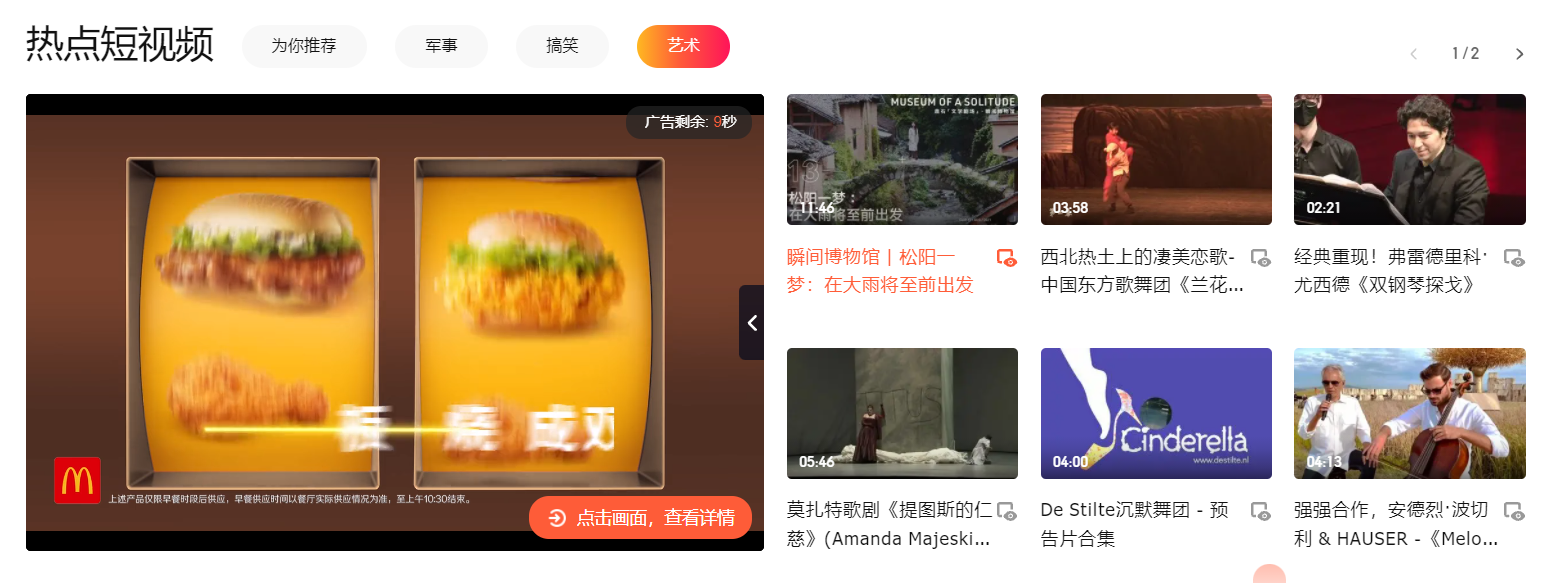1548x583 pixels.
Task: Play De Stilte沉默舞团 Cinderella trailer
Action: [x=1156, y=413]
